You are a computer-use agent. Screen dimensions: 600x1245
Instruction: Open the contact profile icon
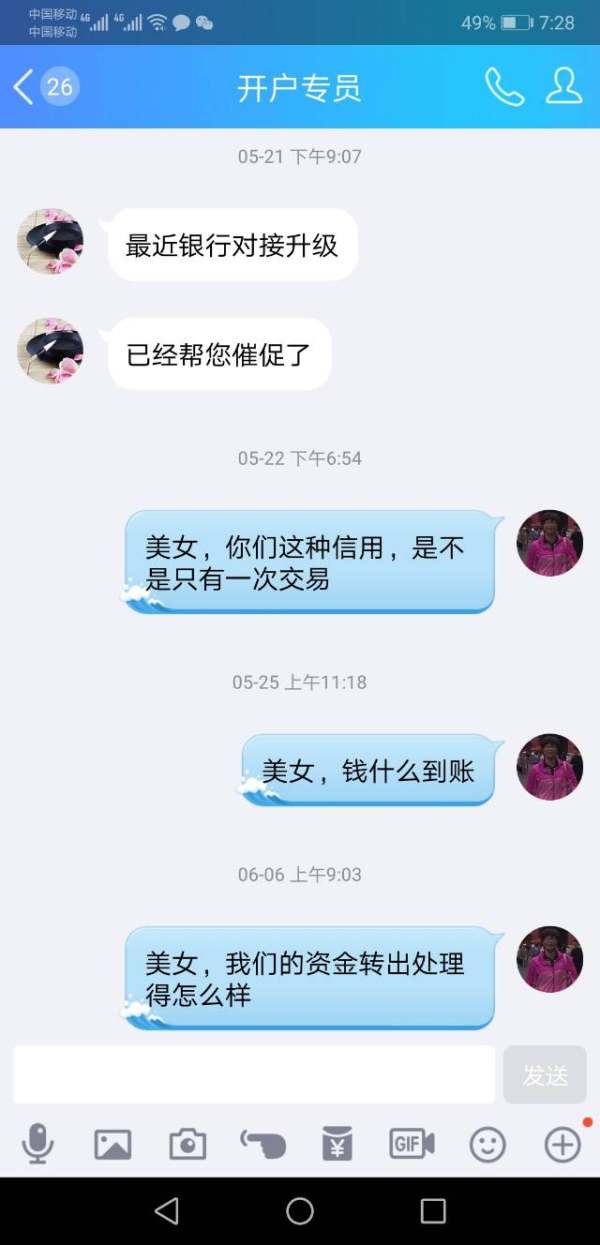coord(564,87)
